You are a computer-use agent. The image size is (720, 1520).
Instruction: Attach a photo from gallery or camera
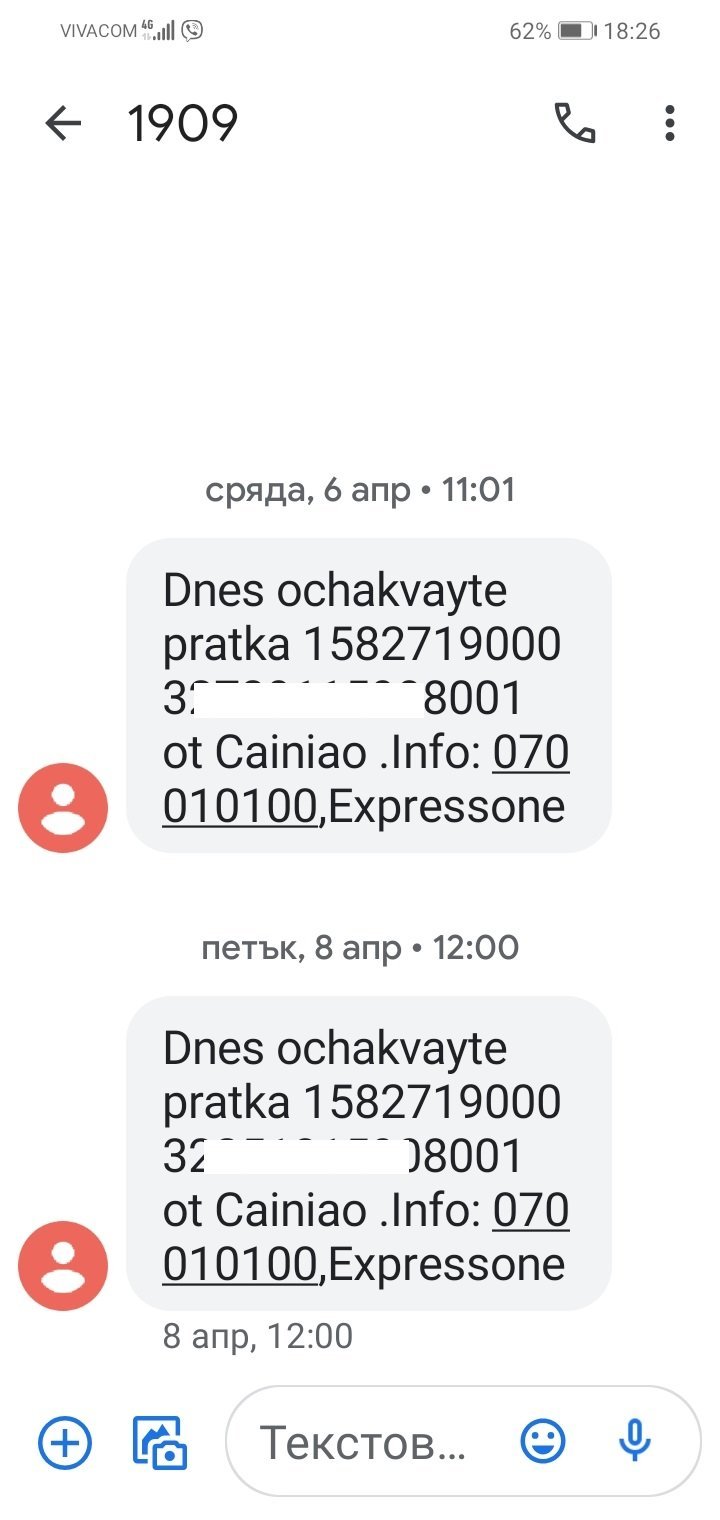pos(160,1442)
